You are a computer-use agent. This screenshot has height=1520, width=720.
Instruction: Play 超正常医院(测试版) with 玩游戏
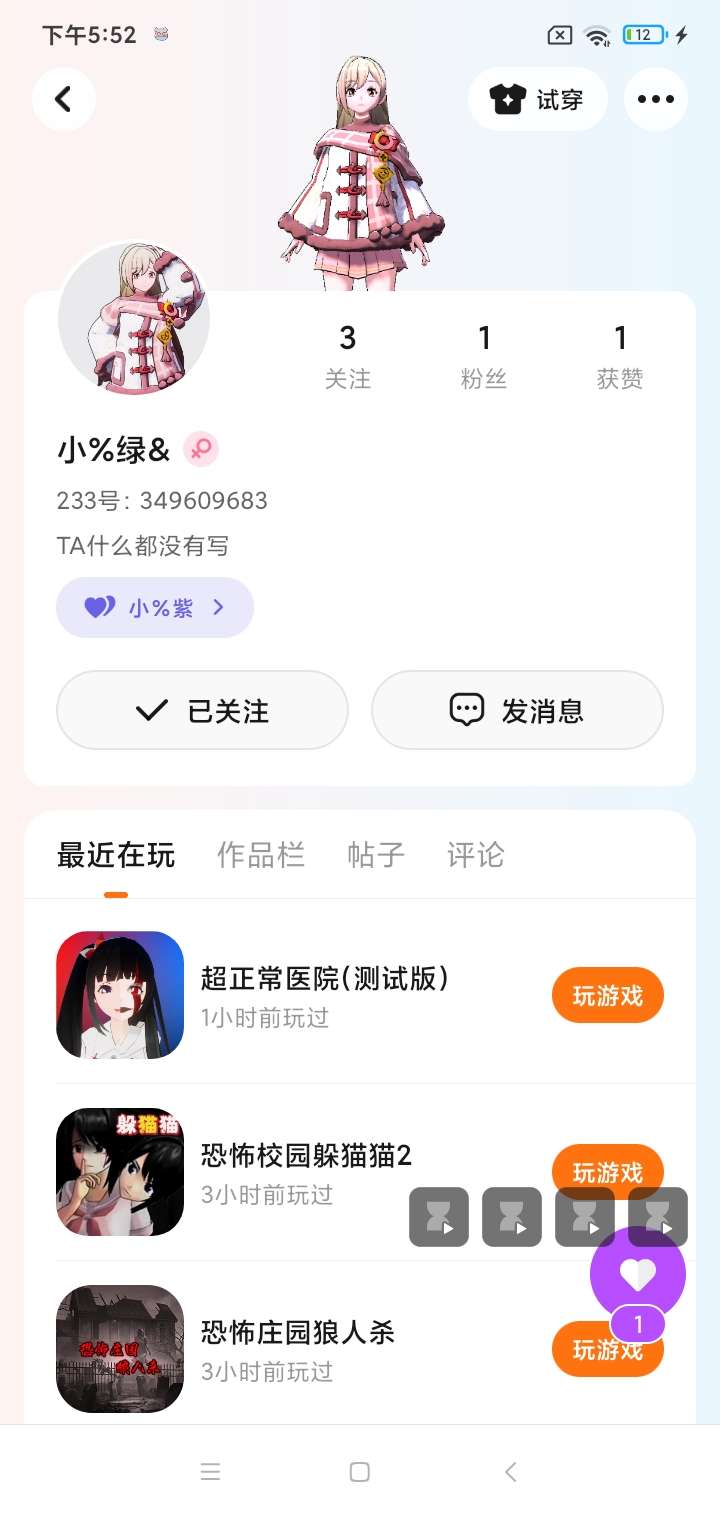click(x=607, y=995)
